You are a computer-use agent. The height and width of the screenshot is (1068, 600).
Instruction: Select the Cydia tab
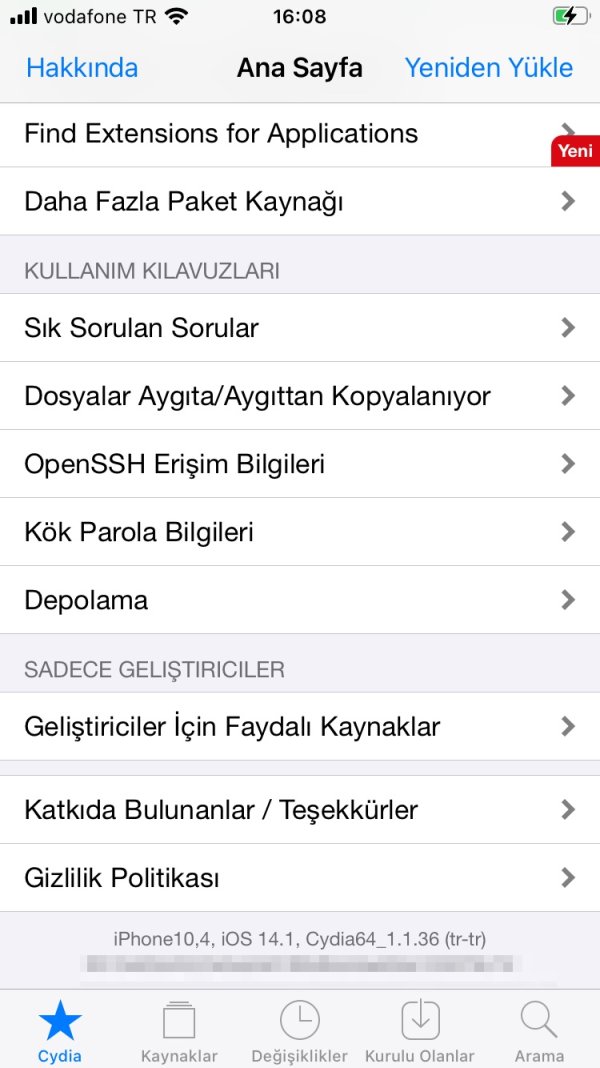pos(60,1030)
